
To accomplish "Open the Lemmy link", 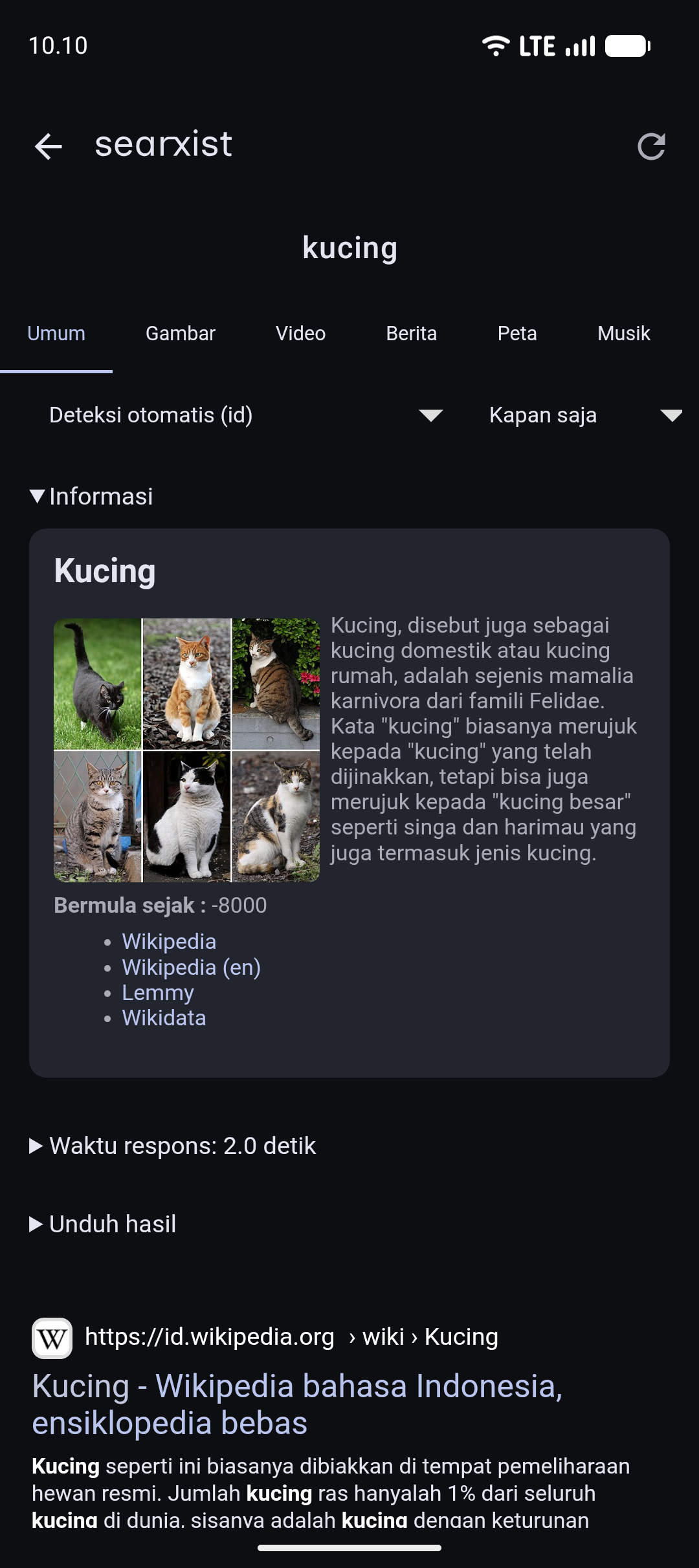I will (158, 993).
